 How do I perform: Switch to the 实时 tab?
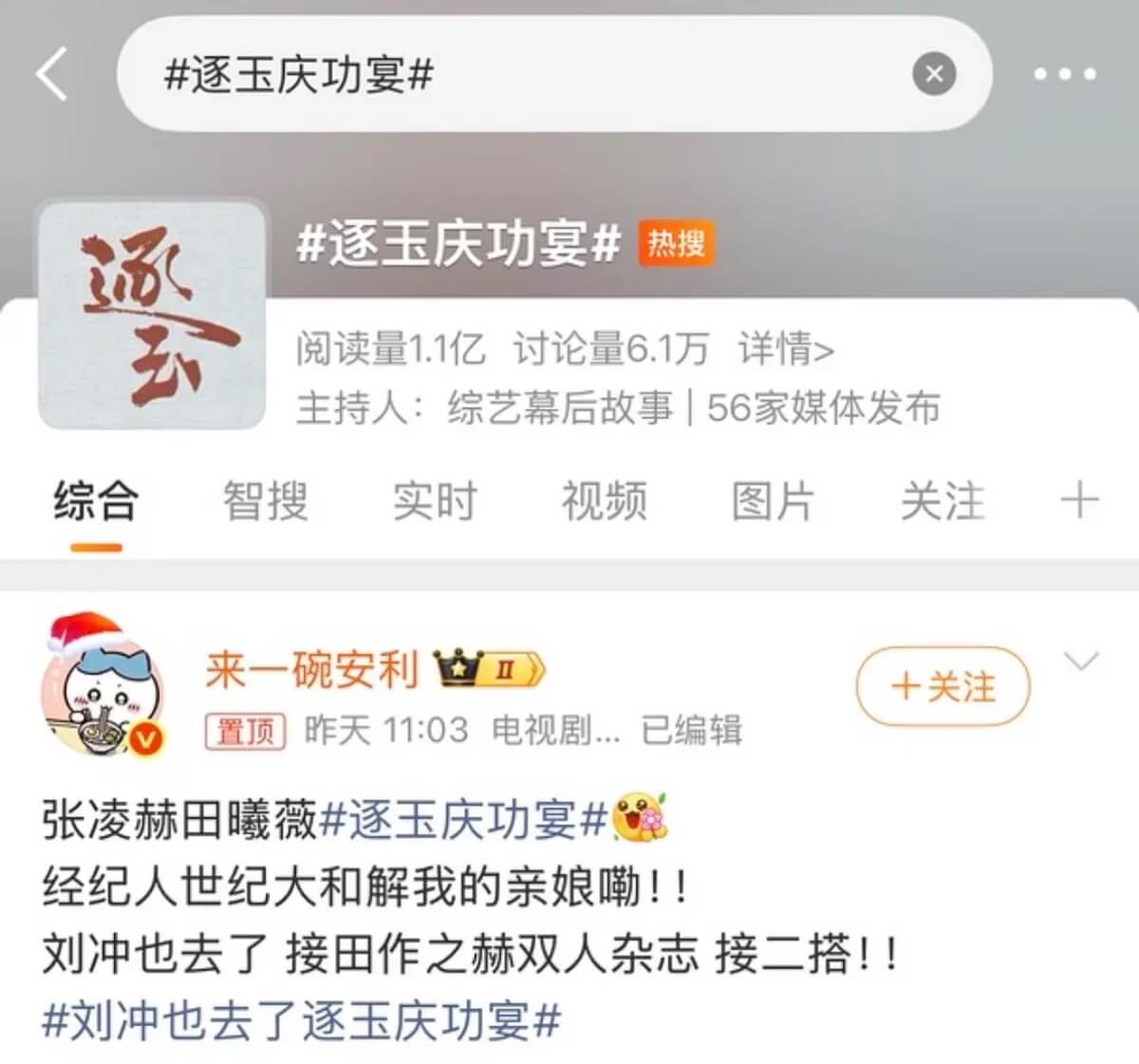tap(435, 500)
